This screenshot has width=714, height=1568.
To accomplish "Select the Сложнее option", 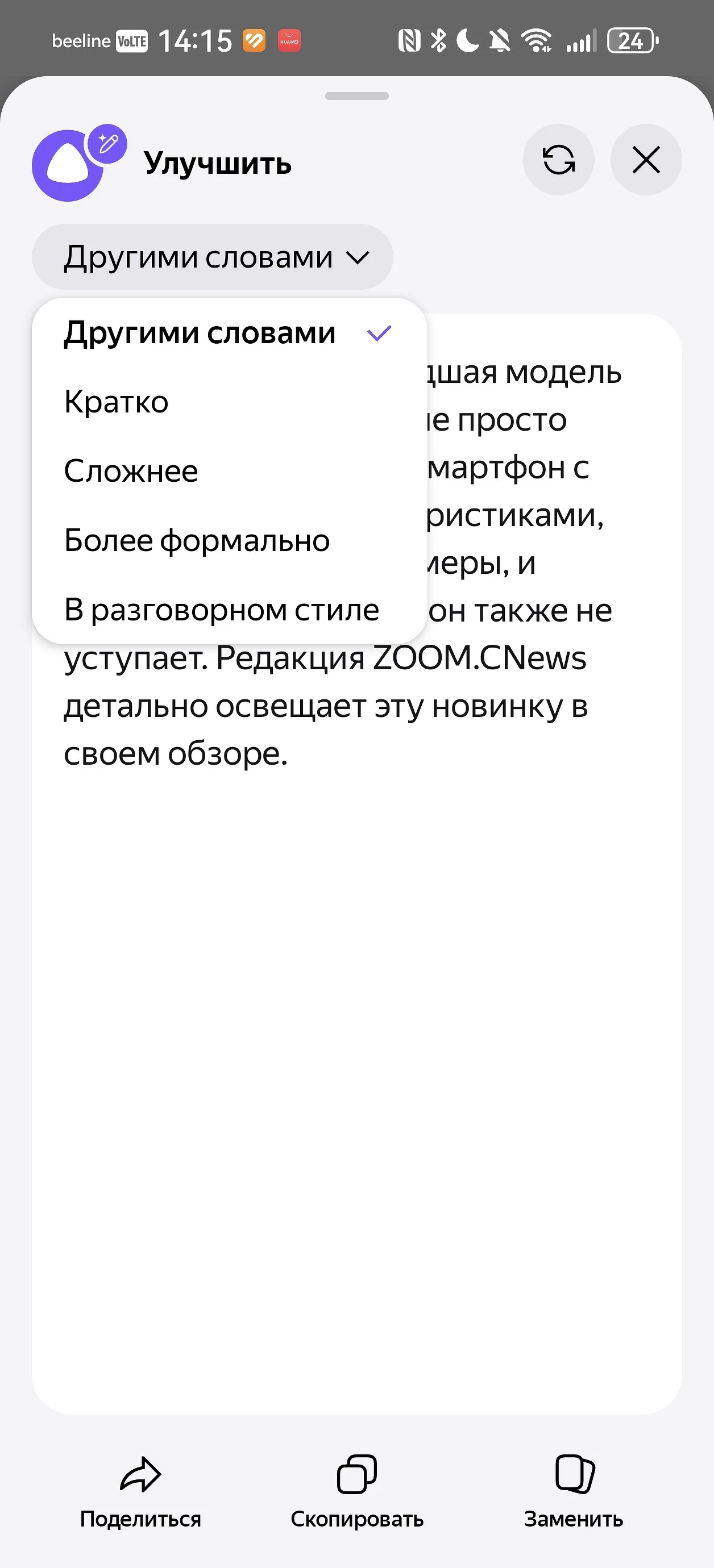I will tap(131, 471).
